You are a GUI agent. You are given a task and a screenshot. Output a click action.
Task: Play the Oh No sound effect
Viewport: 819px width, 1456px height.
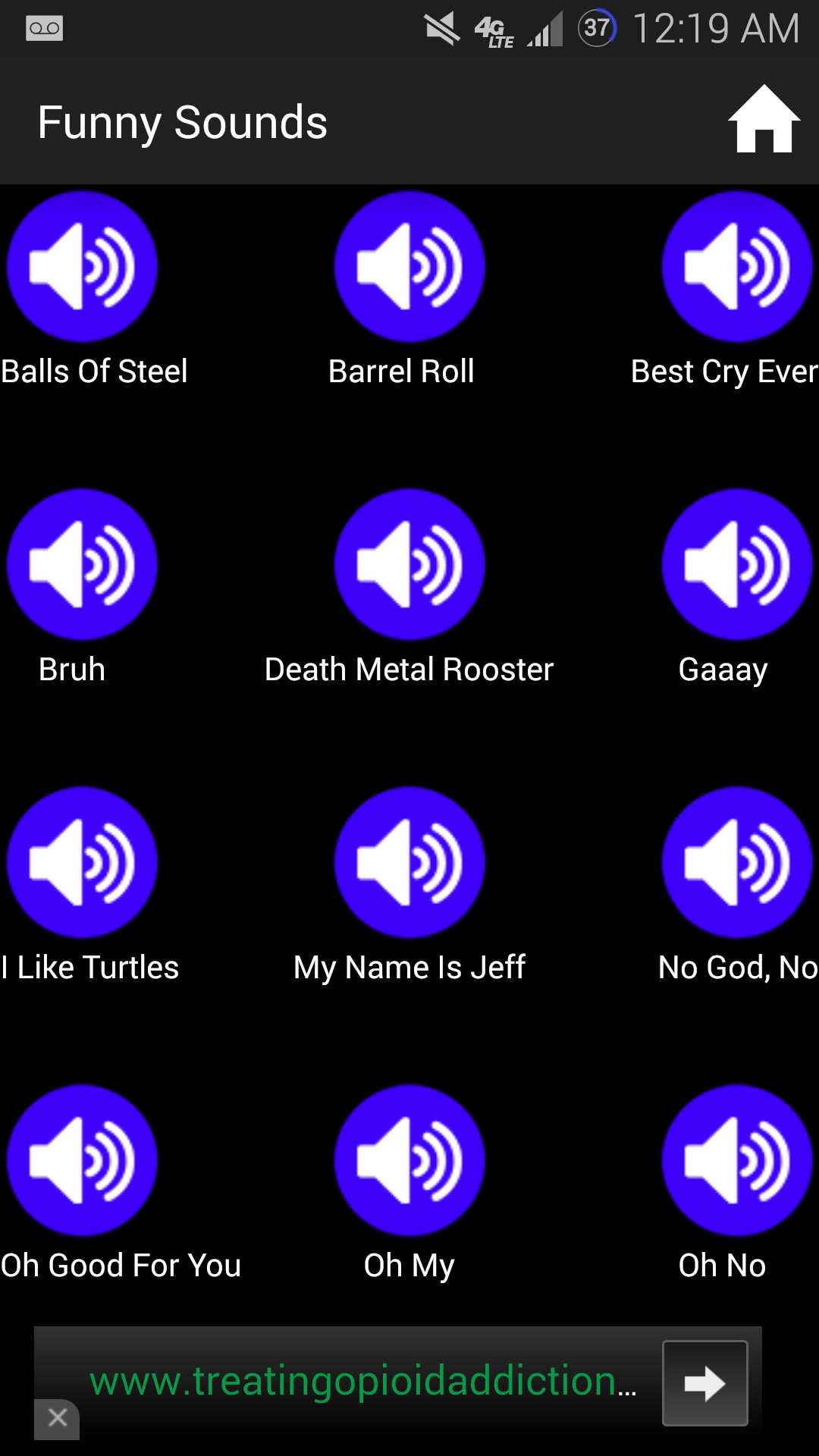click(736, 1158)
